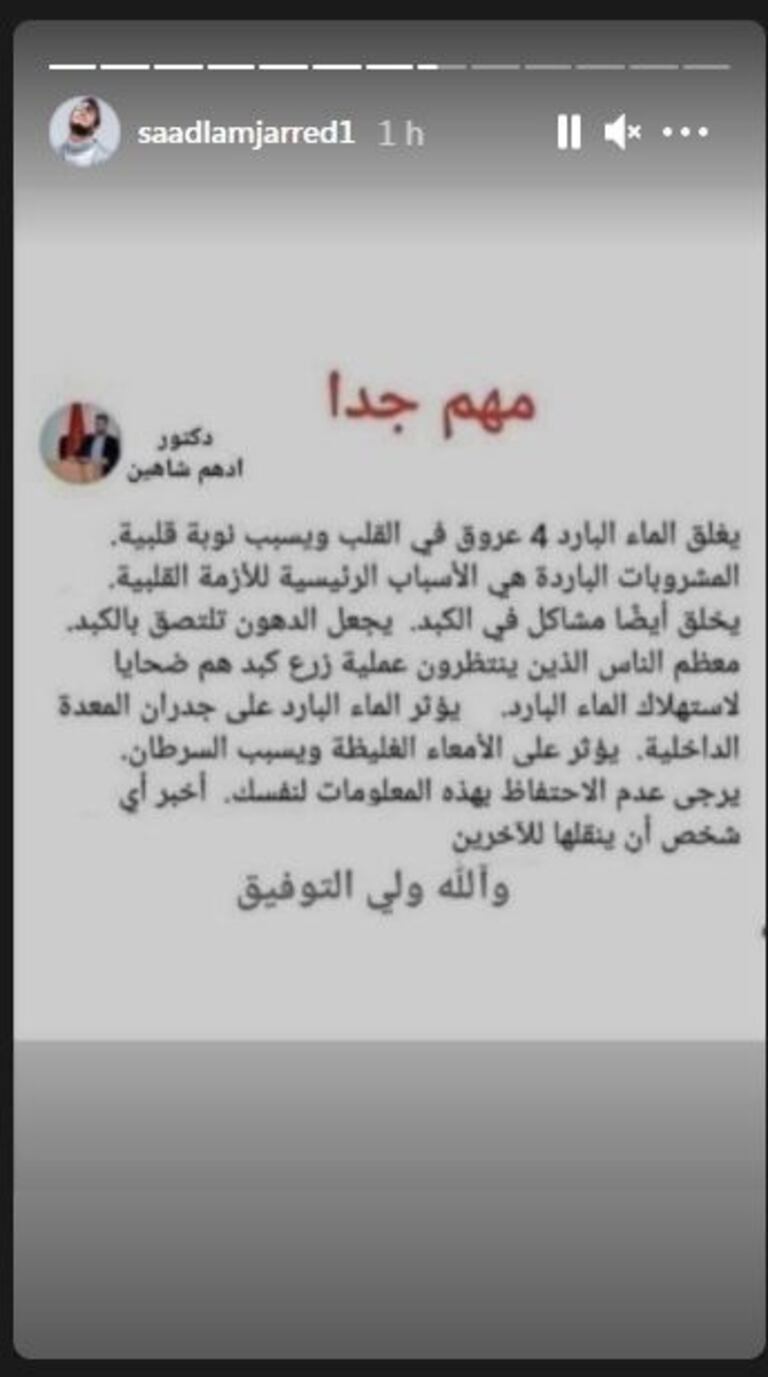Open the three-dot options menu
This screenshot has width=768, height=1377.
[x=685, y=132]
